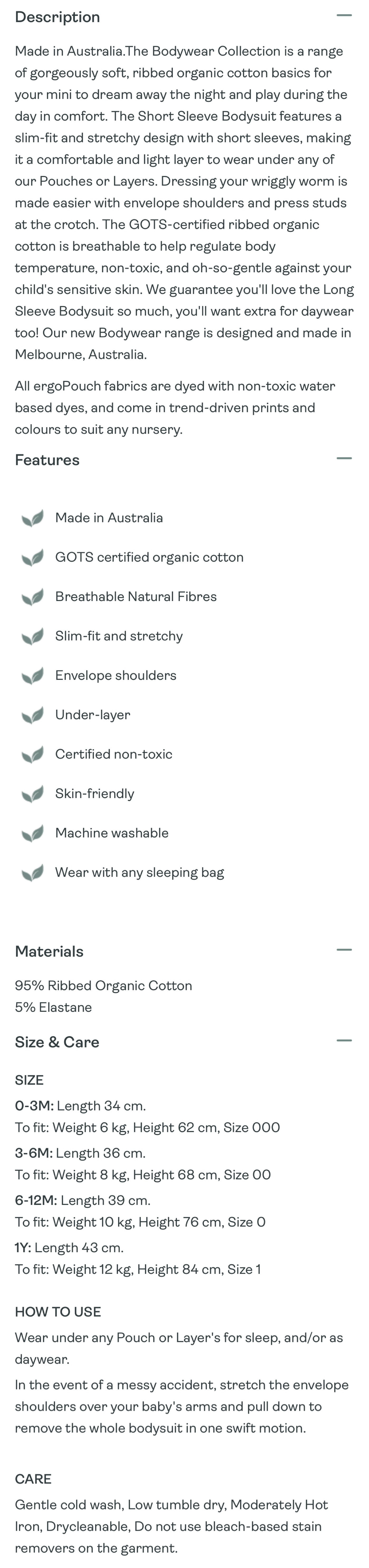Collapse the Features section
The width and height of the screenshot is (369, 1568).
pyautogui.click(x=344, y=458)
